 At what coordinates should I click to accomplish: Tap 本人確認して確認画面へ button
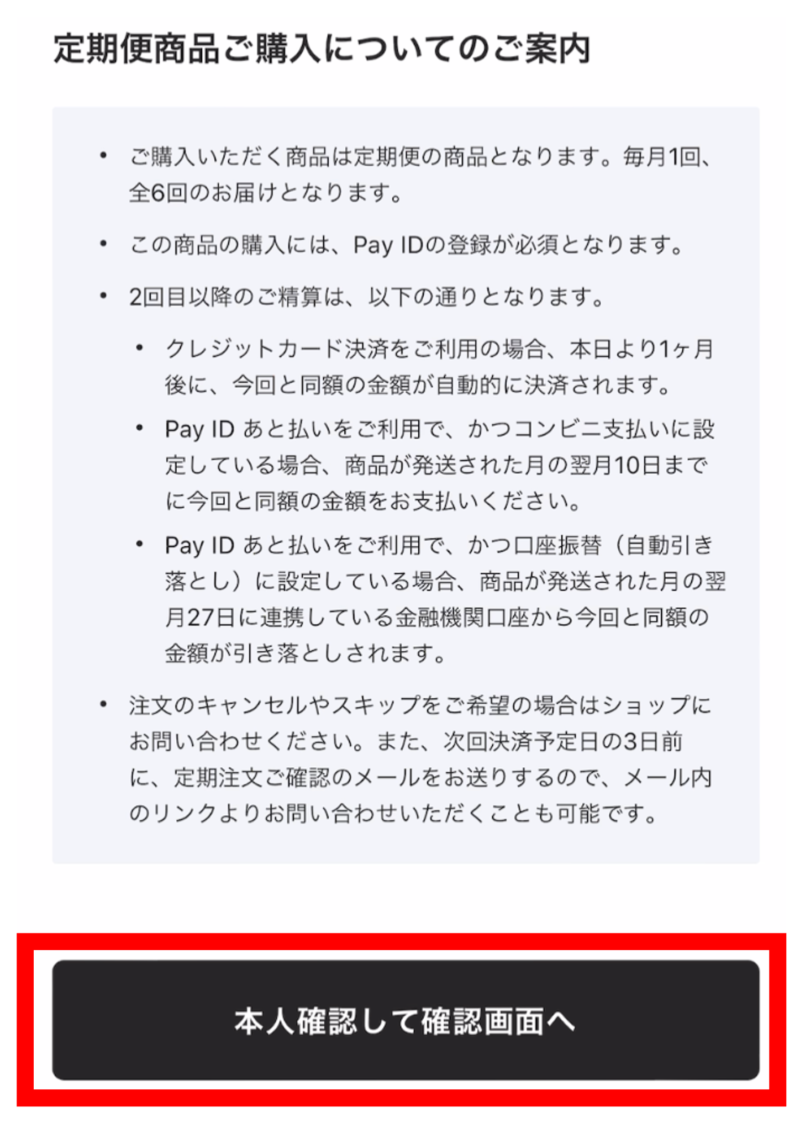pyautogui.click(x=405, y=1020)
